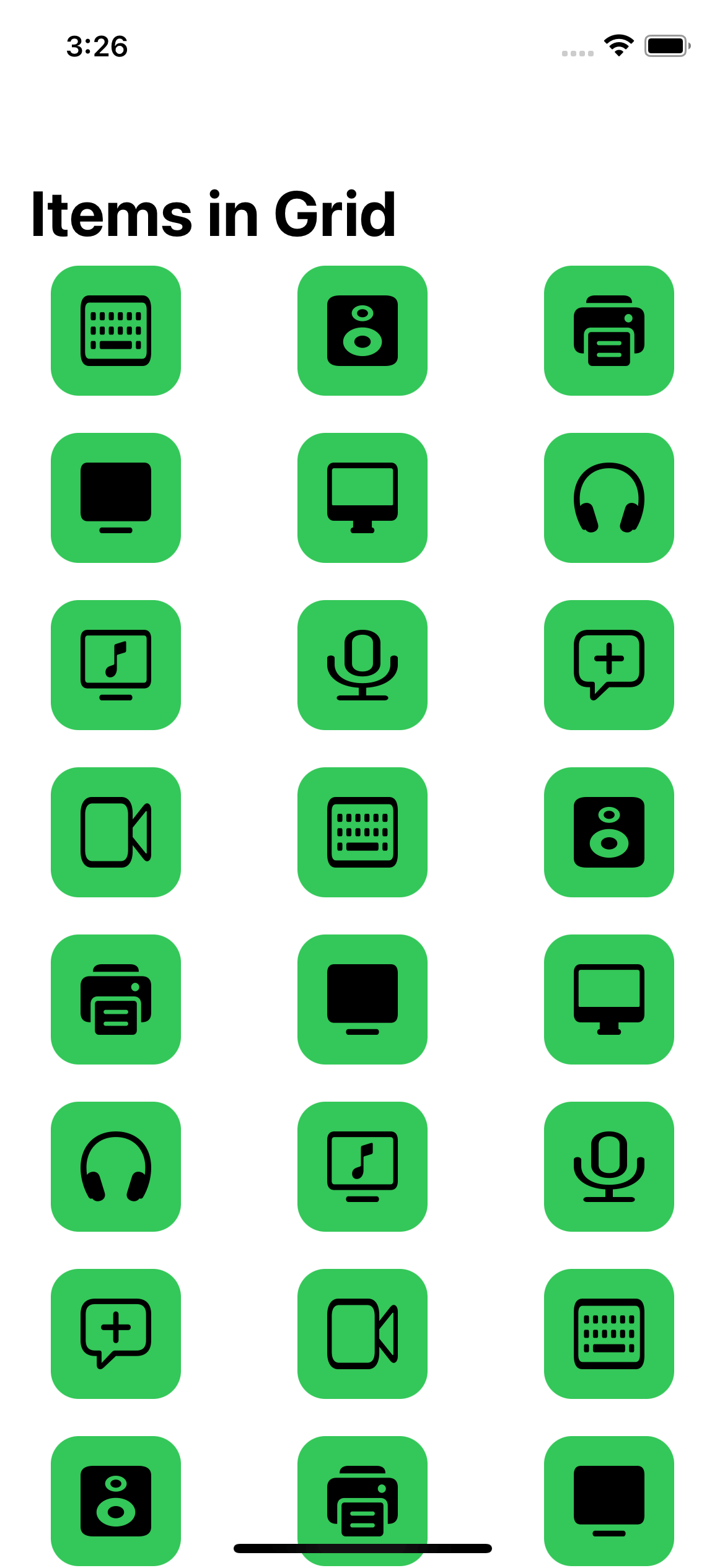Open the microphone tile between music TV and add-message
Screen dimensions: 725x1568
362,665
